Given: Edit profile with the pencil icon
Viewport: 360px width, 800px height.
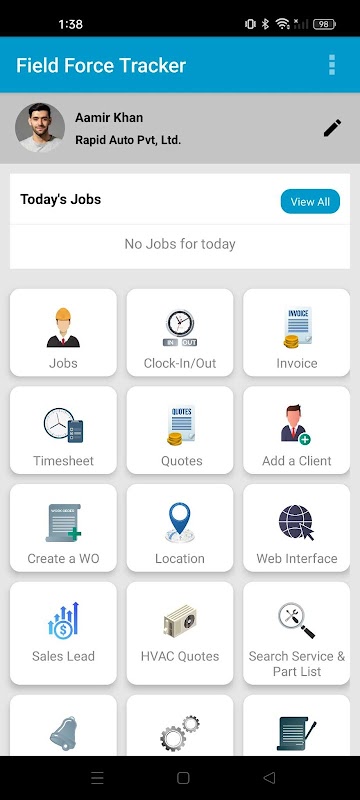Looking at the screenshot, I should [x=332, y=128].
